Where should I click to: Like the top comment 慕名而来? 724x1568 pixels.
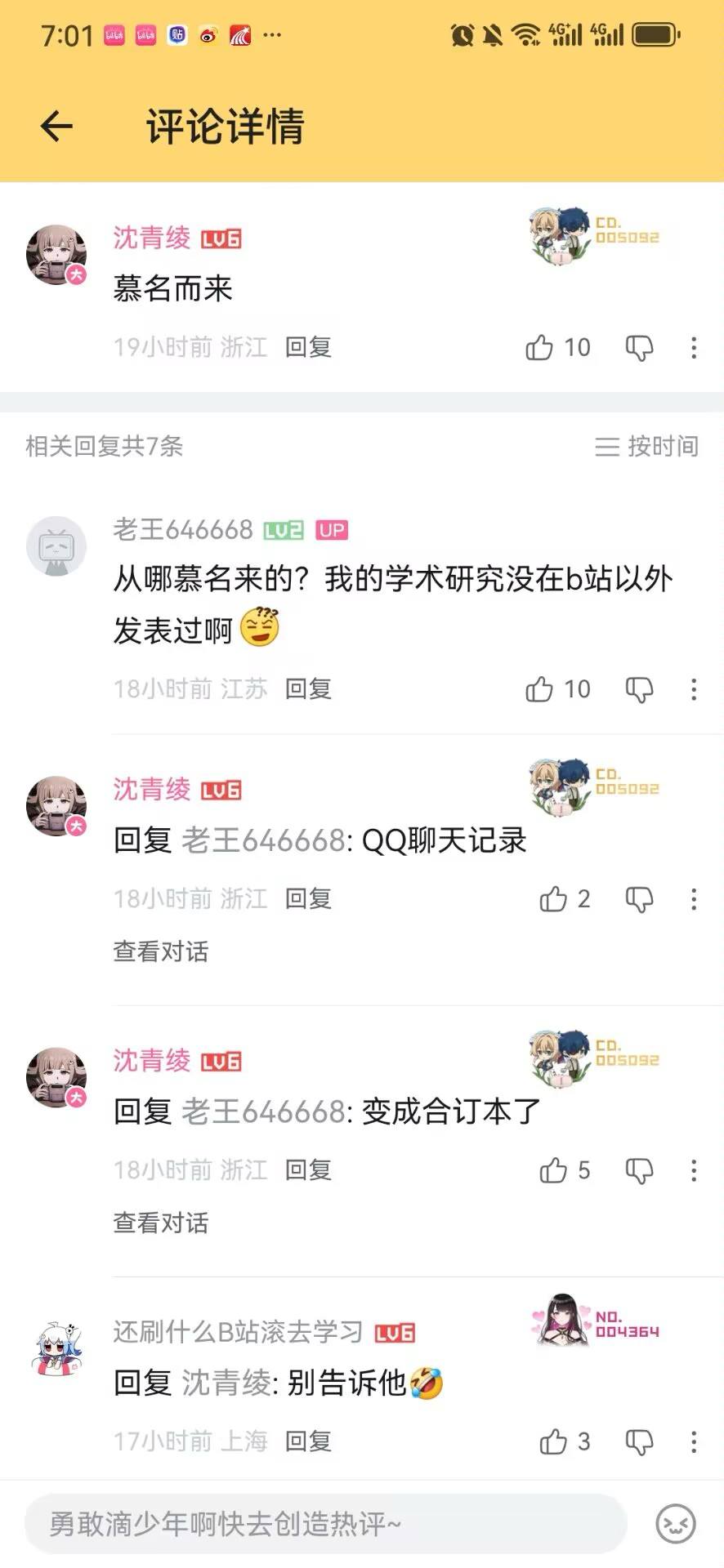point(539,348)
